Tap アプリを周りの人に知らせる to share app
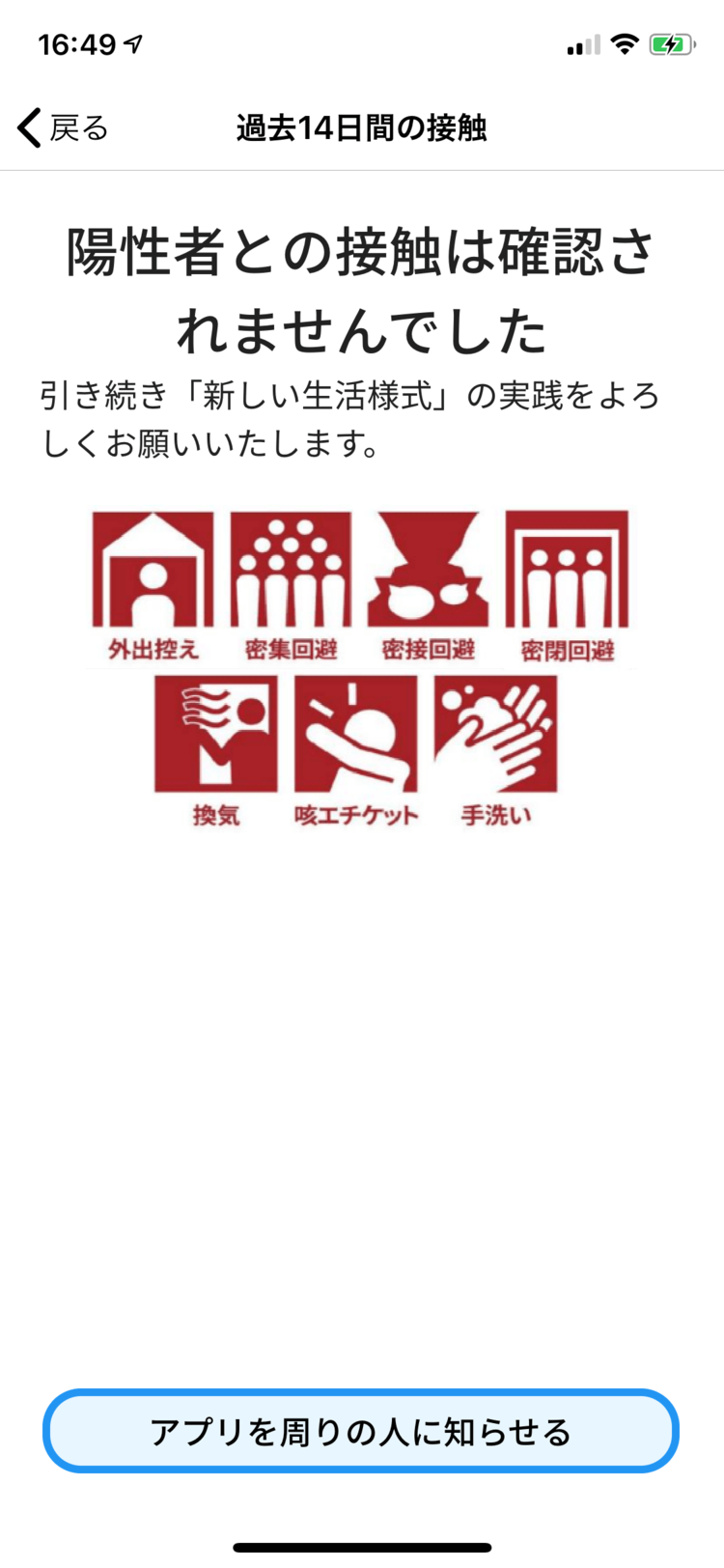This screenshot has width=724, height=1568. point(361,1431)
